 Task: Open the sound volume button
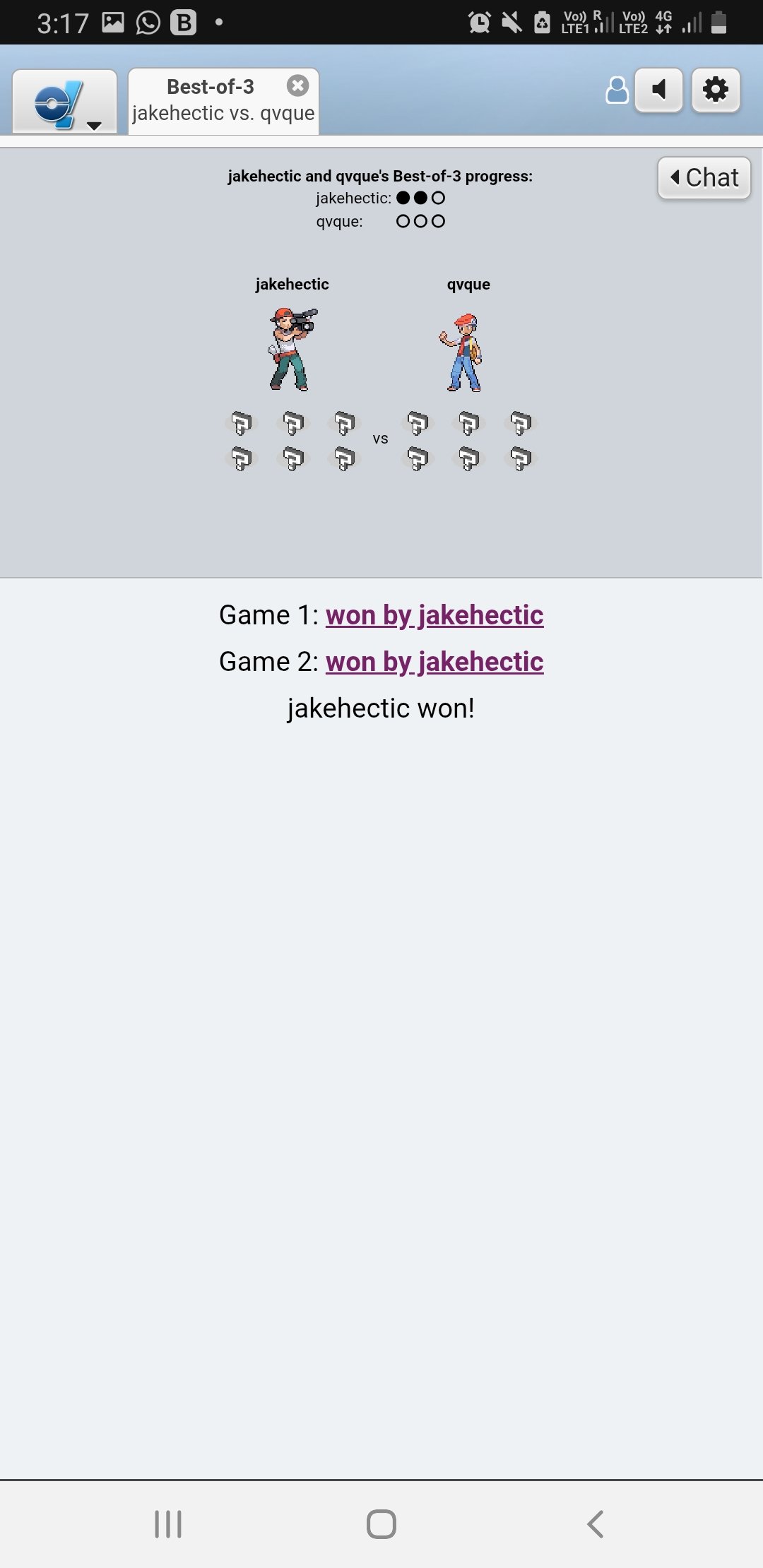tap(658, 90)
